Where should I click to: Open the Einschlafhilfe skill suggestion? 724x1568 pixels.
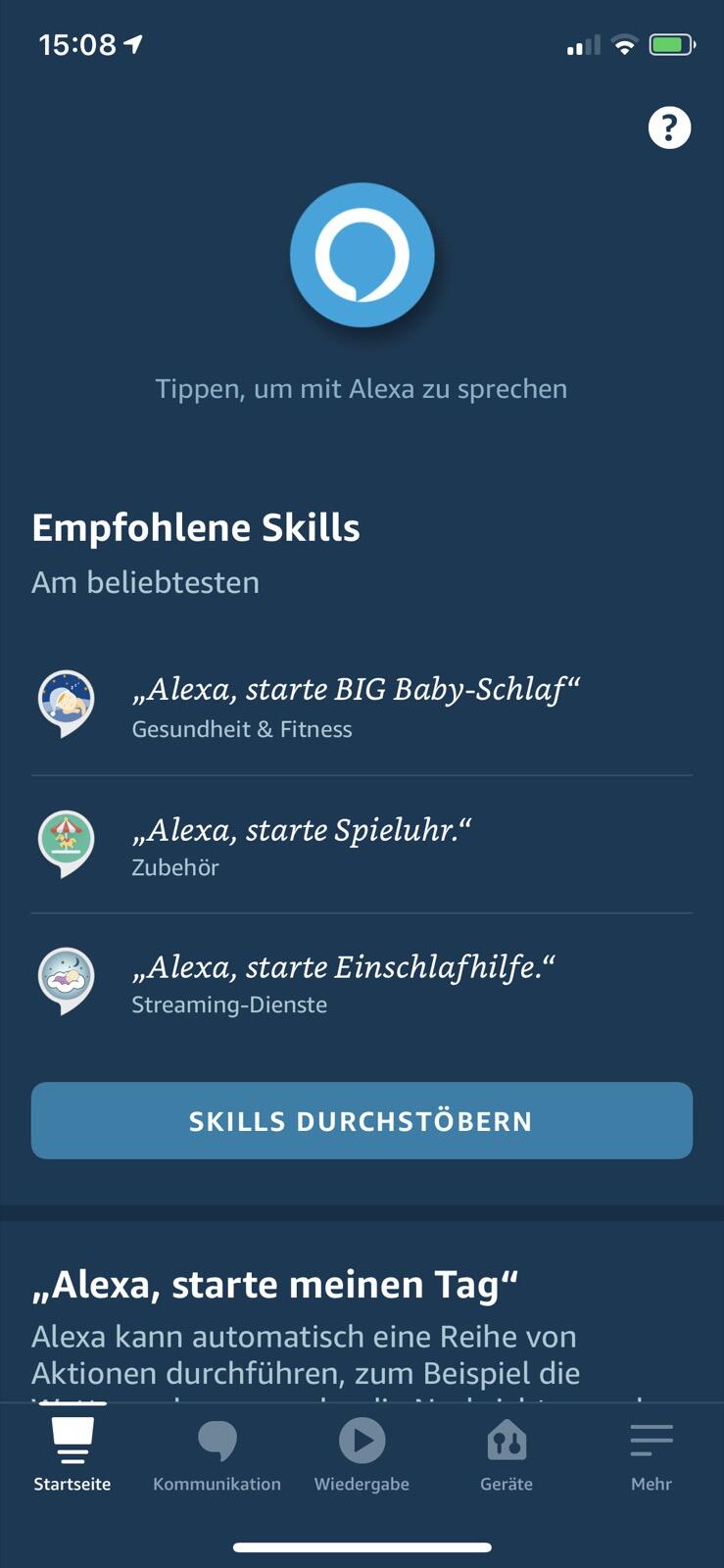(x=343, y=981)
